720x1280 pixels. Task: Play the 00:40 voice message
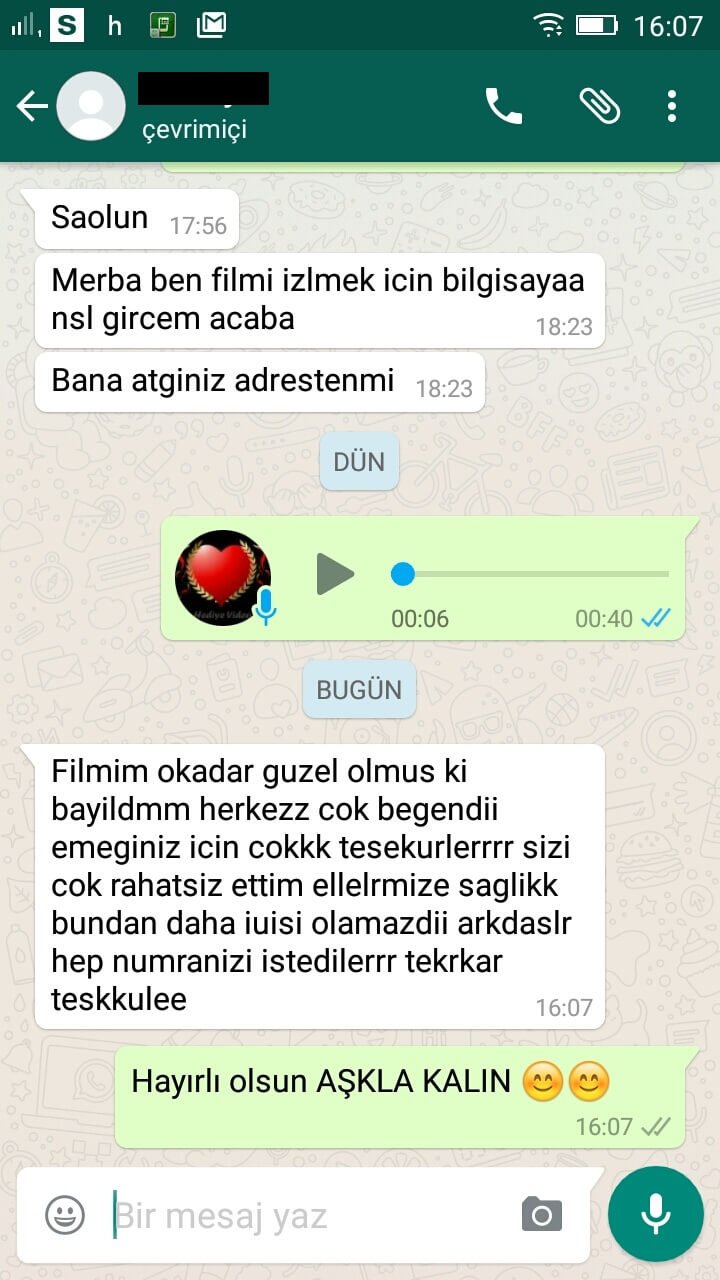click(x=335, y=574)
